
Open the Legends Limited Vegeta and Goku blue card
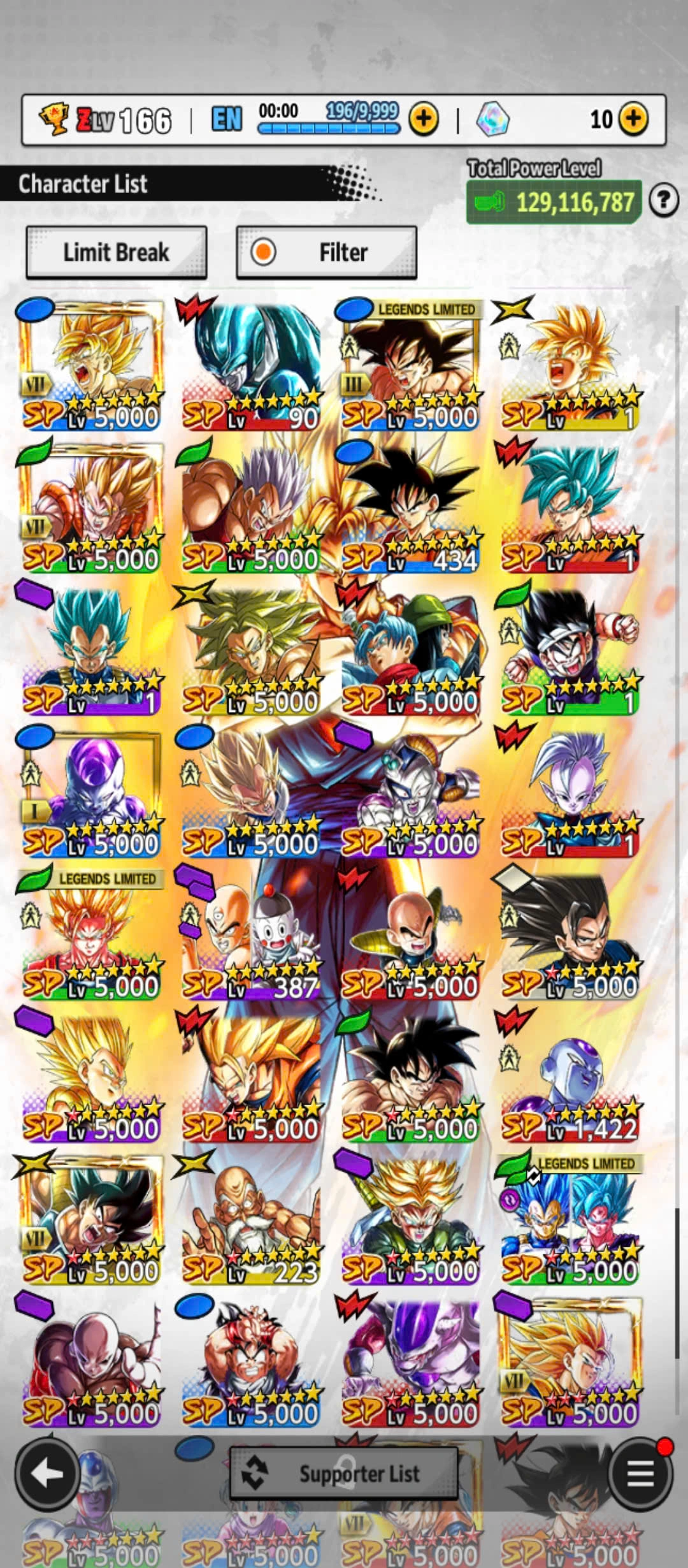(569, 1221)
